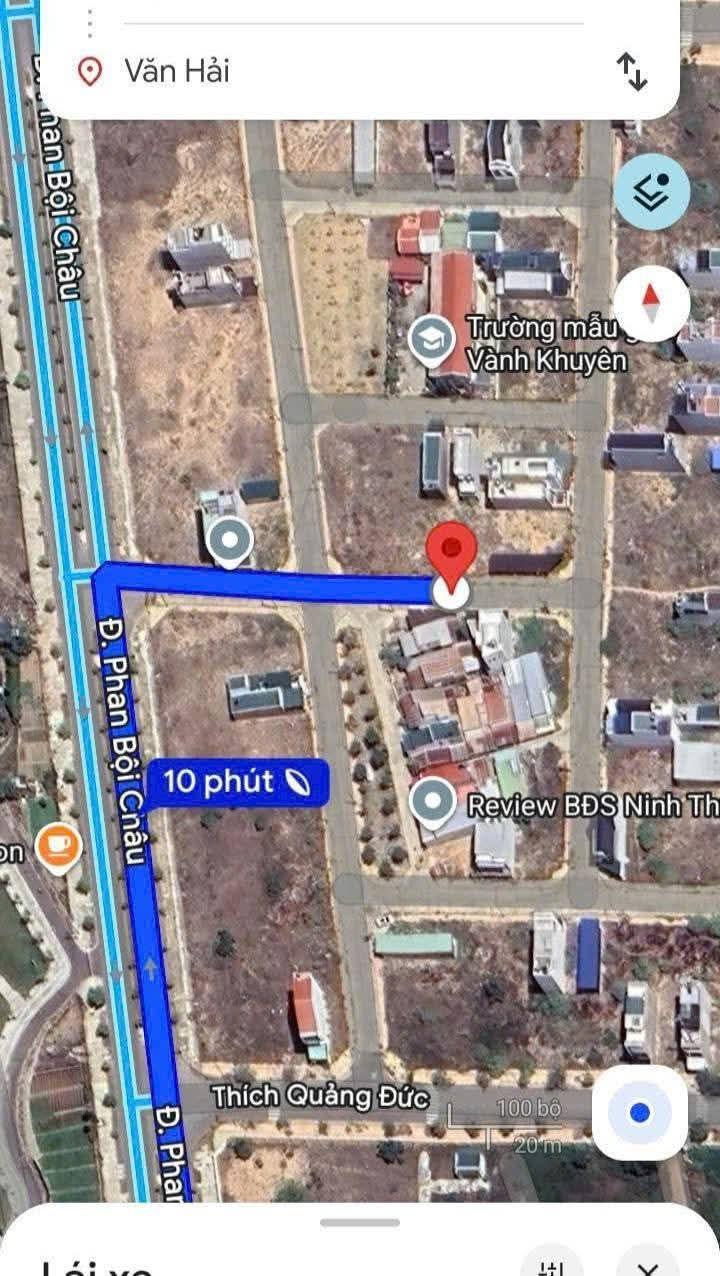The image size is (720, 1276).
Task: Center map on my current location
Action: click(640, 1112)
